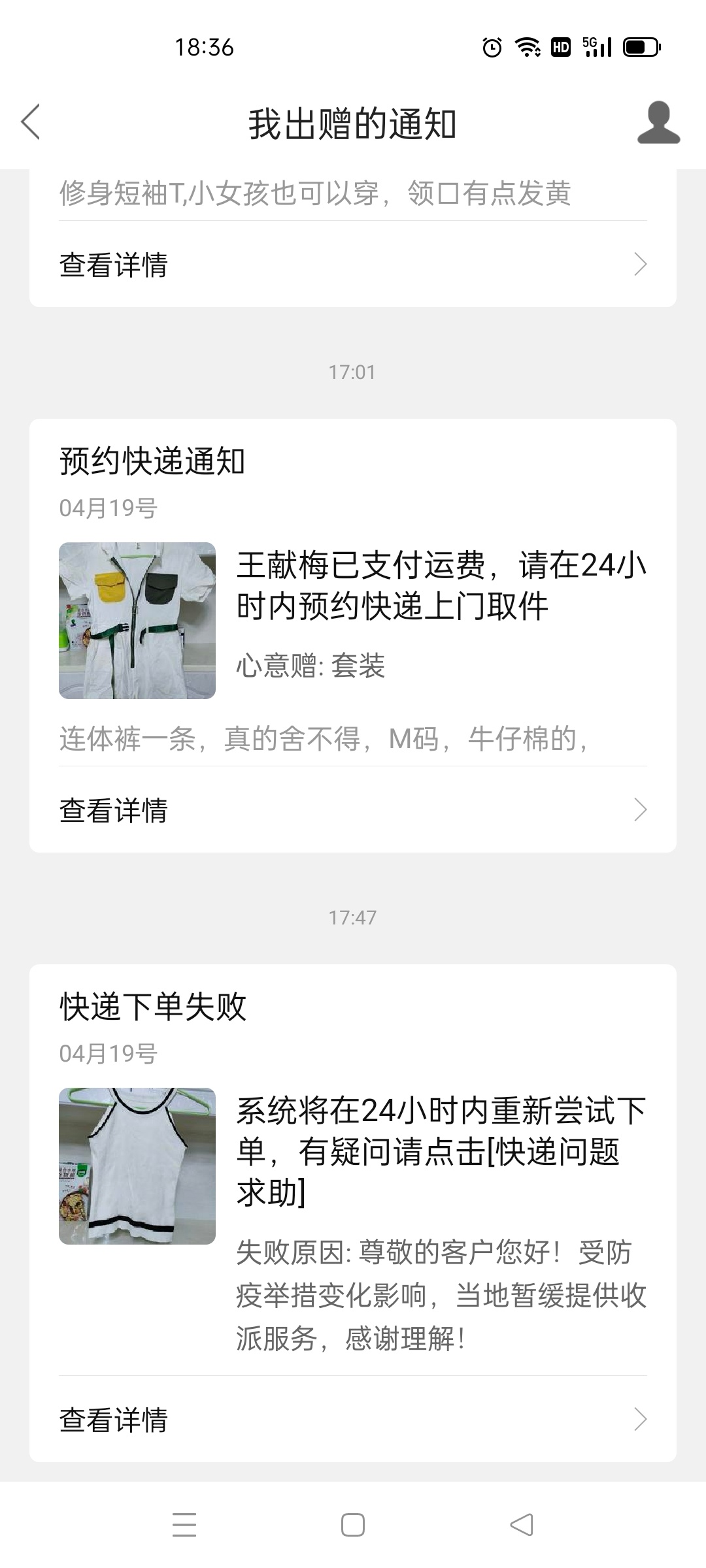Go to the home screen
The height and width of the screenshot is (1568, 706).
pos(353,1525)
